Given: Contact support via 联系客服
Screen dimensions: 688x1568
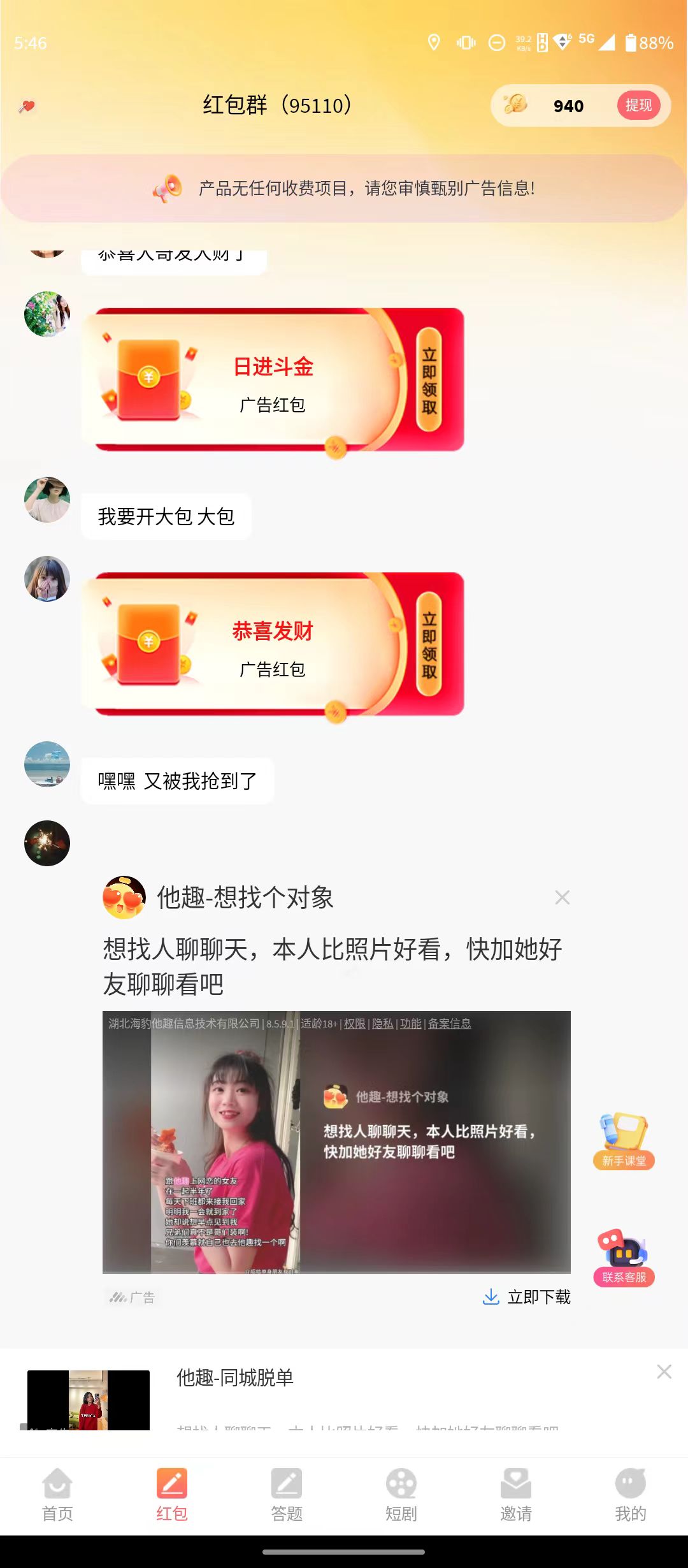Looking at the screenshot, I should [x=624, y=1258].
